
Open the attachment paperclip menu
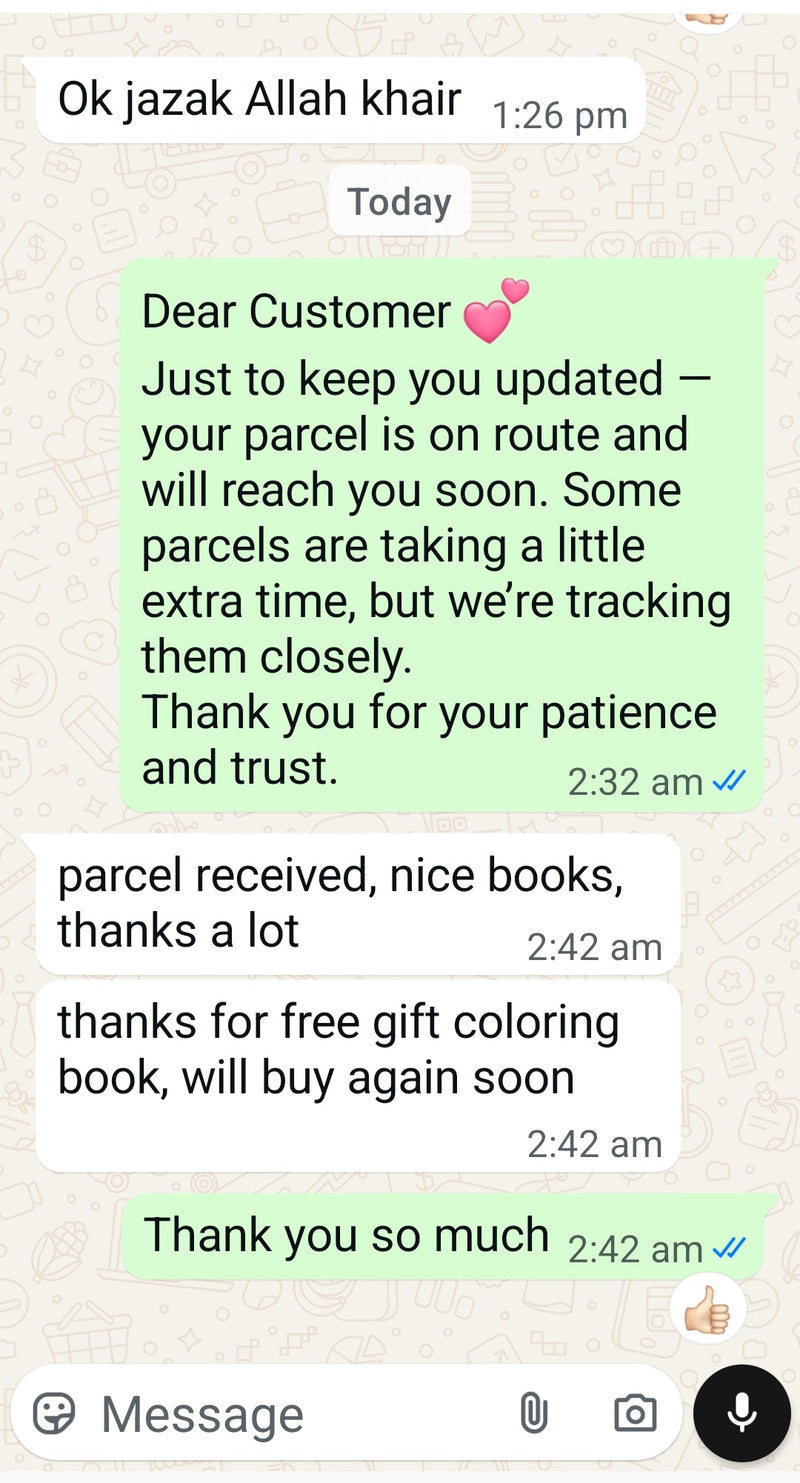[x=534, y=1414]
